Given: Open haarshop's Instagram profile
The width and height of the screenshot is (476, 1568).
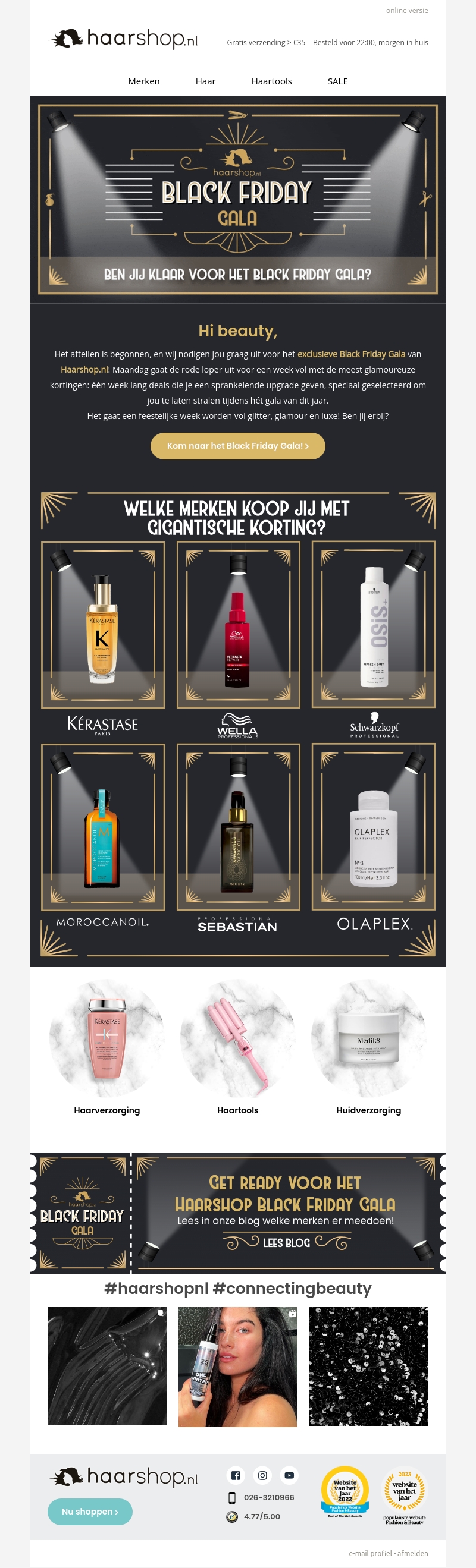Looking at the screenshot, I should tap(262, 1475).
